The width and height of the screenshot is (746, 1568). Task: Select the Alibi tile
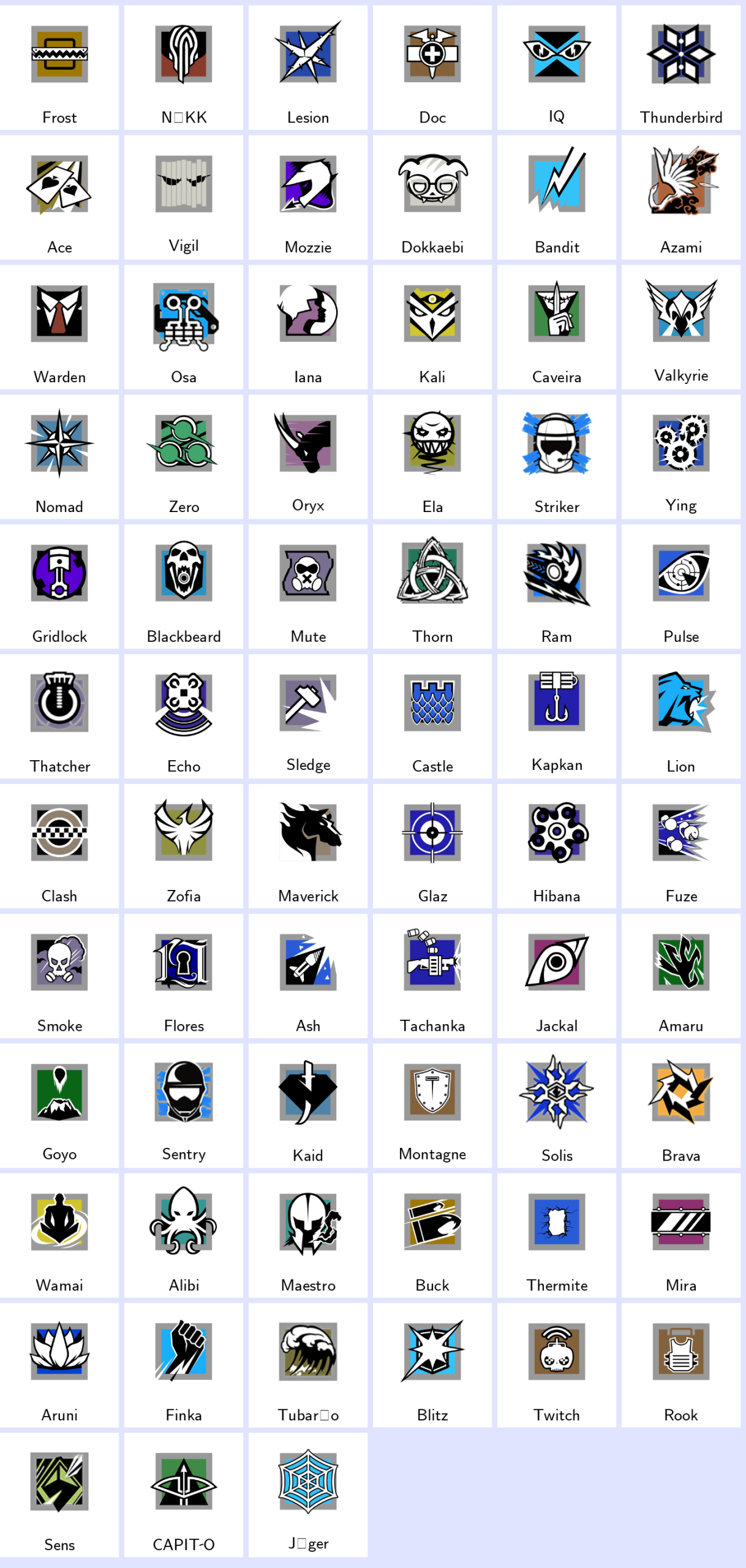pyautogui.click(x=184, y=1236)
